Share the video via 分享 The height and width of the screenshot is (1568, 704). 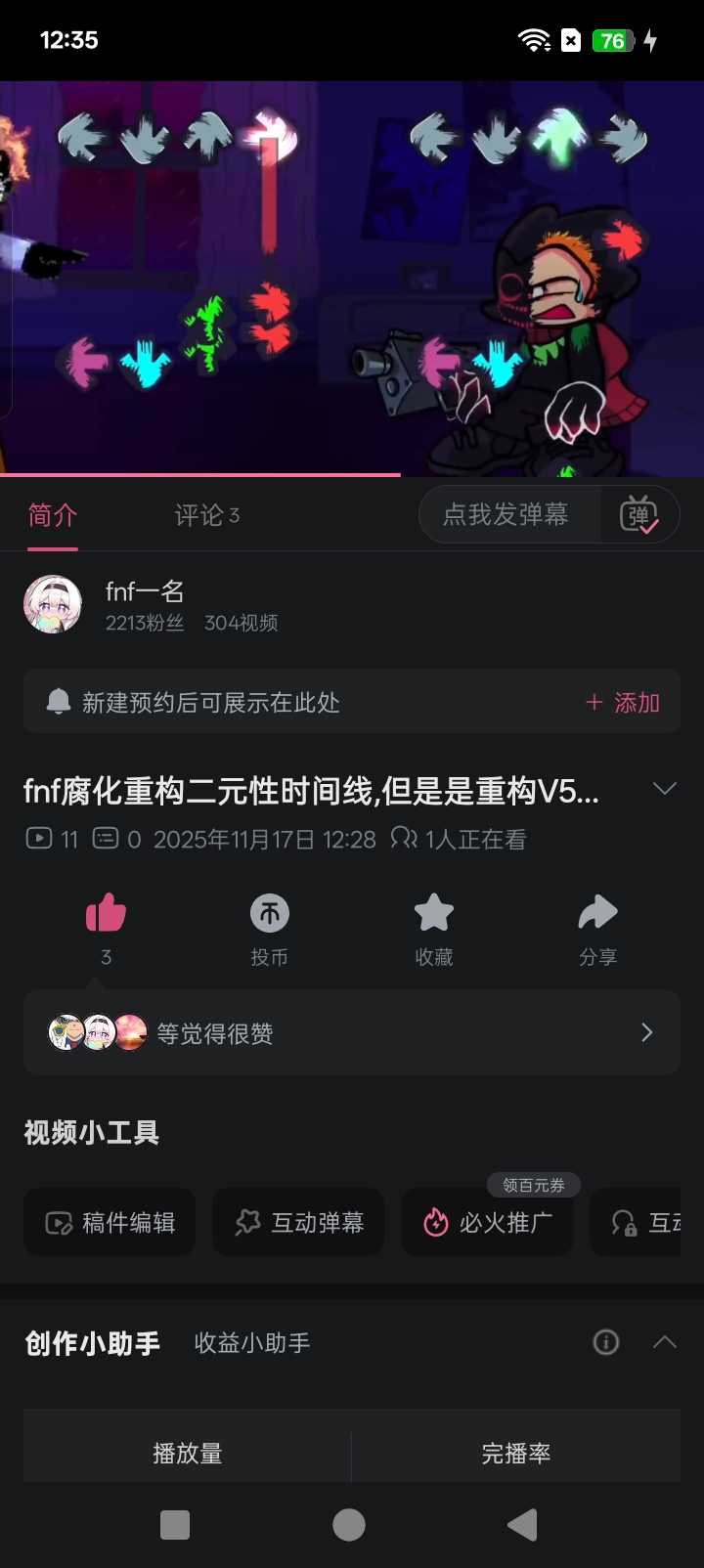[x=597, y=914]
